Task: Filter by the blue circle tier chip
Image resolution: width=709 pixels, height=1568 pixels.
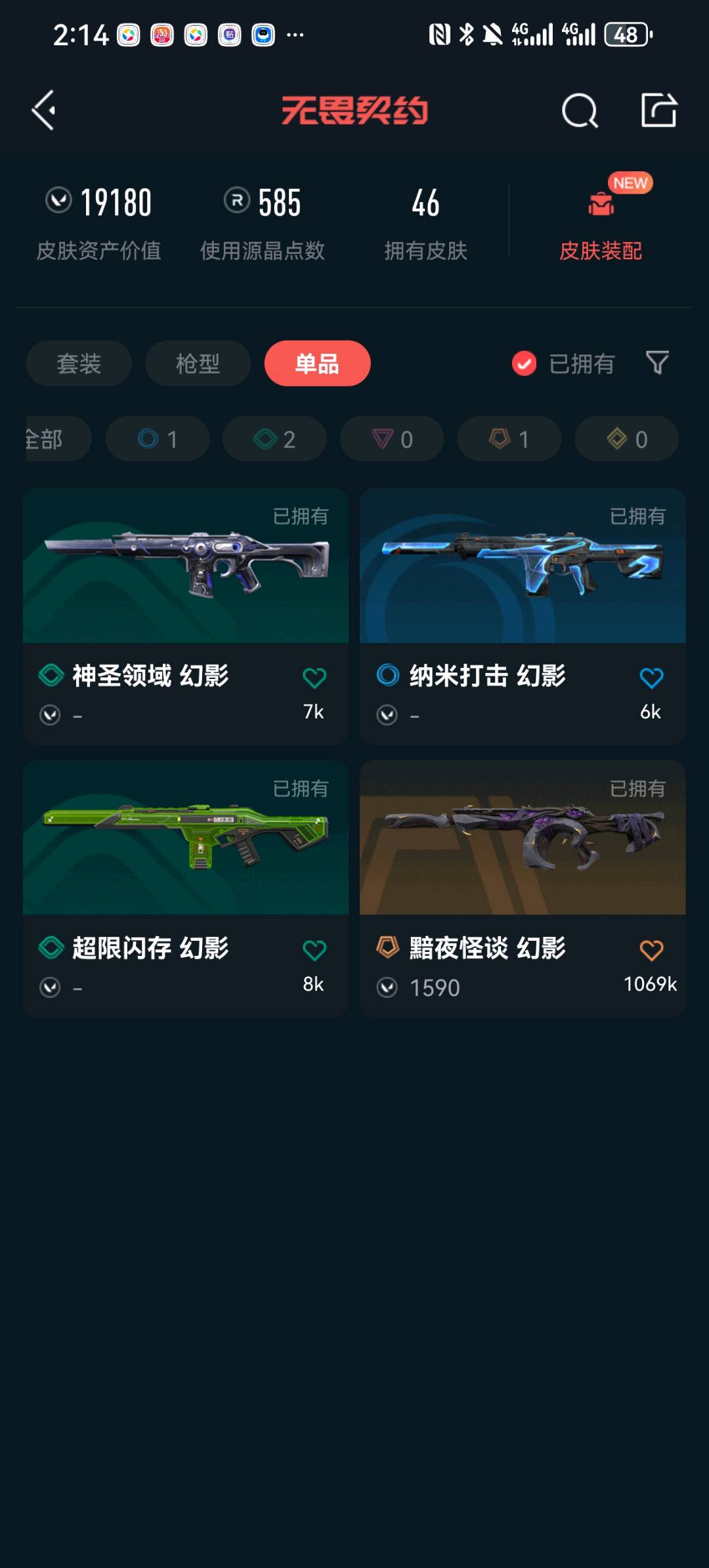Action: click(x=158, y=439)
